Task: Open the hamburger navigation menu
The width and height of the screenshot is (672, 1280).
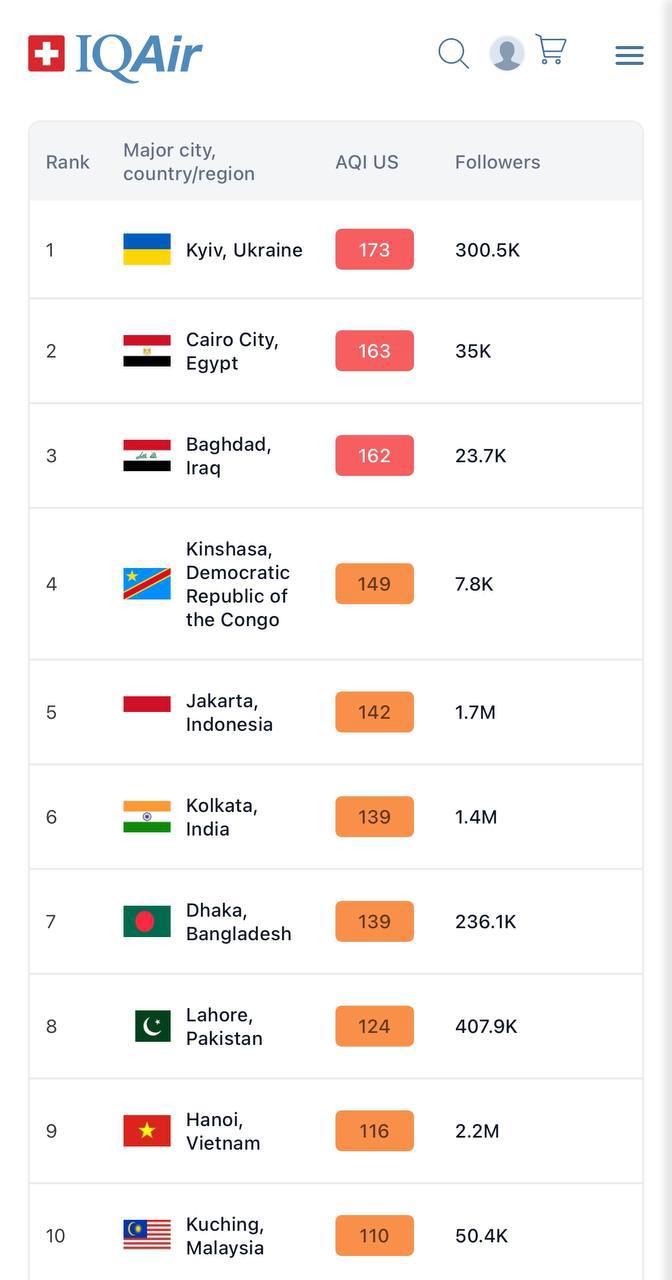Action: pos(629,55)
